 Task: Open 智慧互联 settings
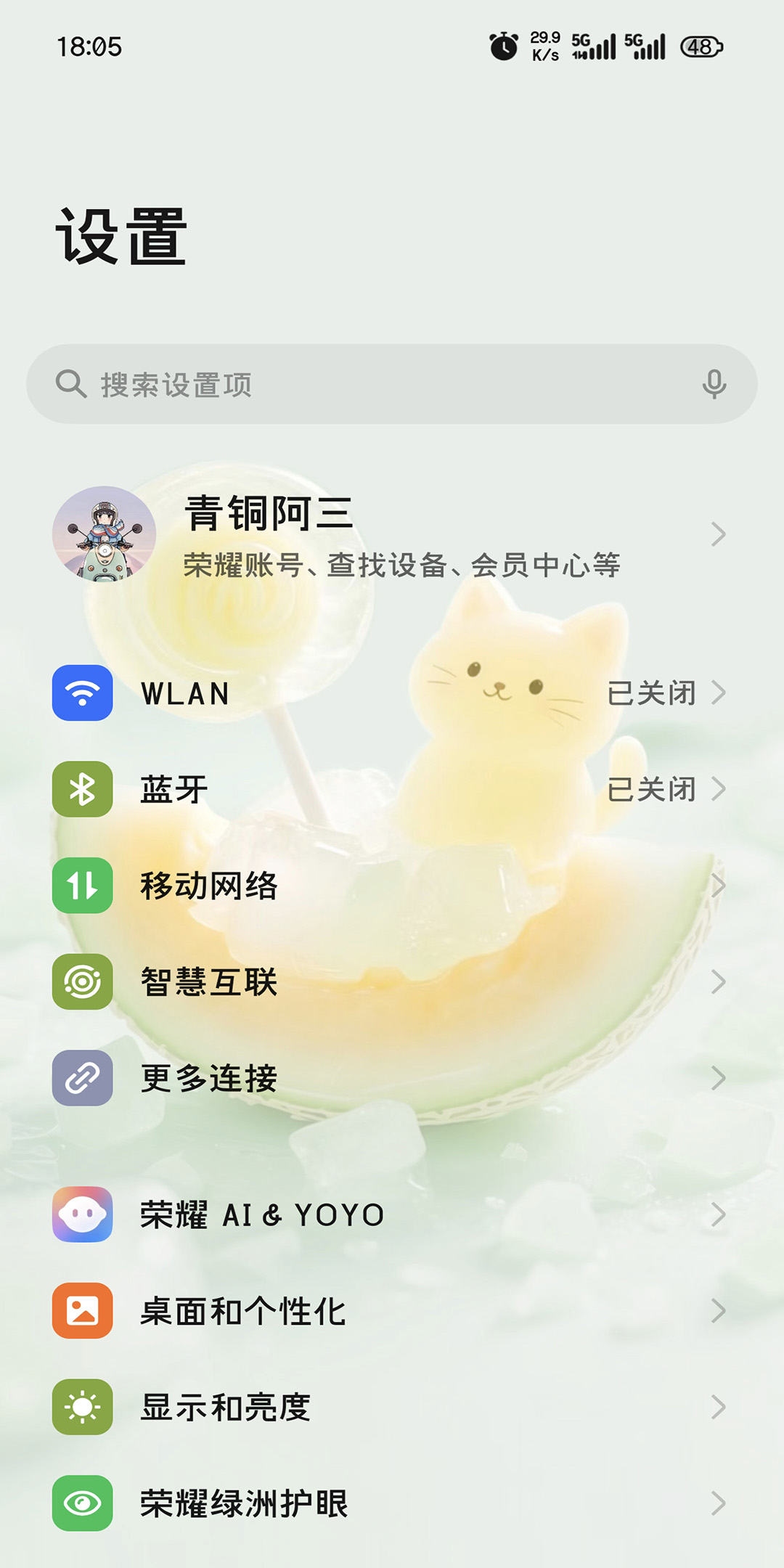point(392,982)
